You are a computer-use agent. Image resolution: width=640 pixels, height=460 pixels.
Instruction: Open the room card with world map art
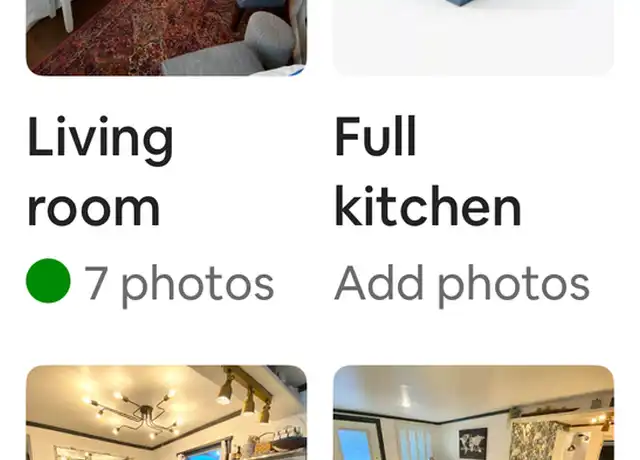pos(473,414)
